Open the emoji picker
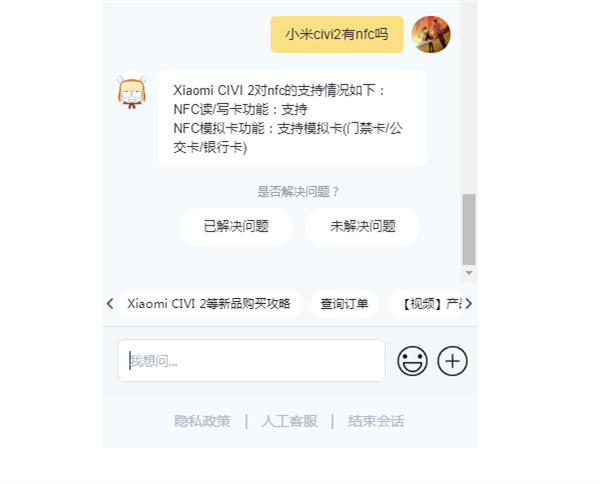The width and height of the screenshot is (600, 484). (x=412, y=361)
